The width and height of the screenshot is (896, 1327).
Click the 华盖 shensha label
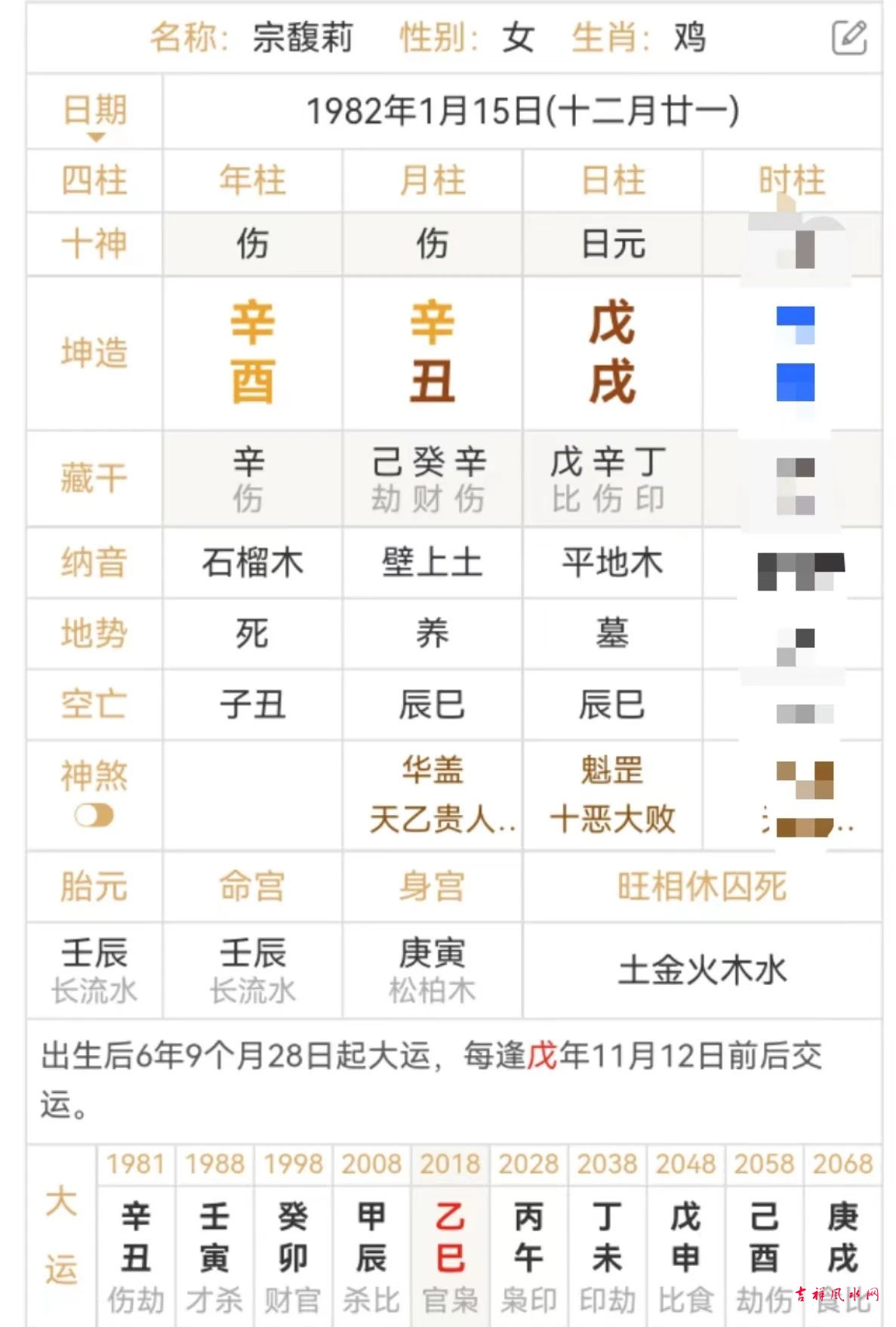(431, 772)
